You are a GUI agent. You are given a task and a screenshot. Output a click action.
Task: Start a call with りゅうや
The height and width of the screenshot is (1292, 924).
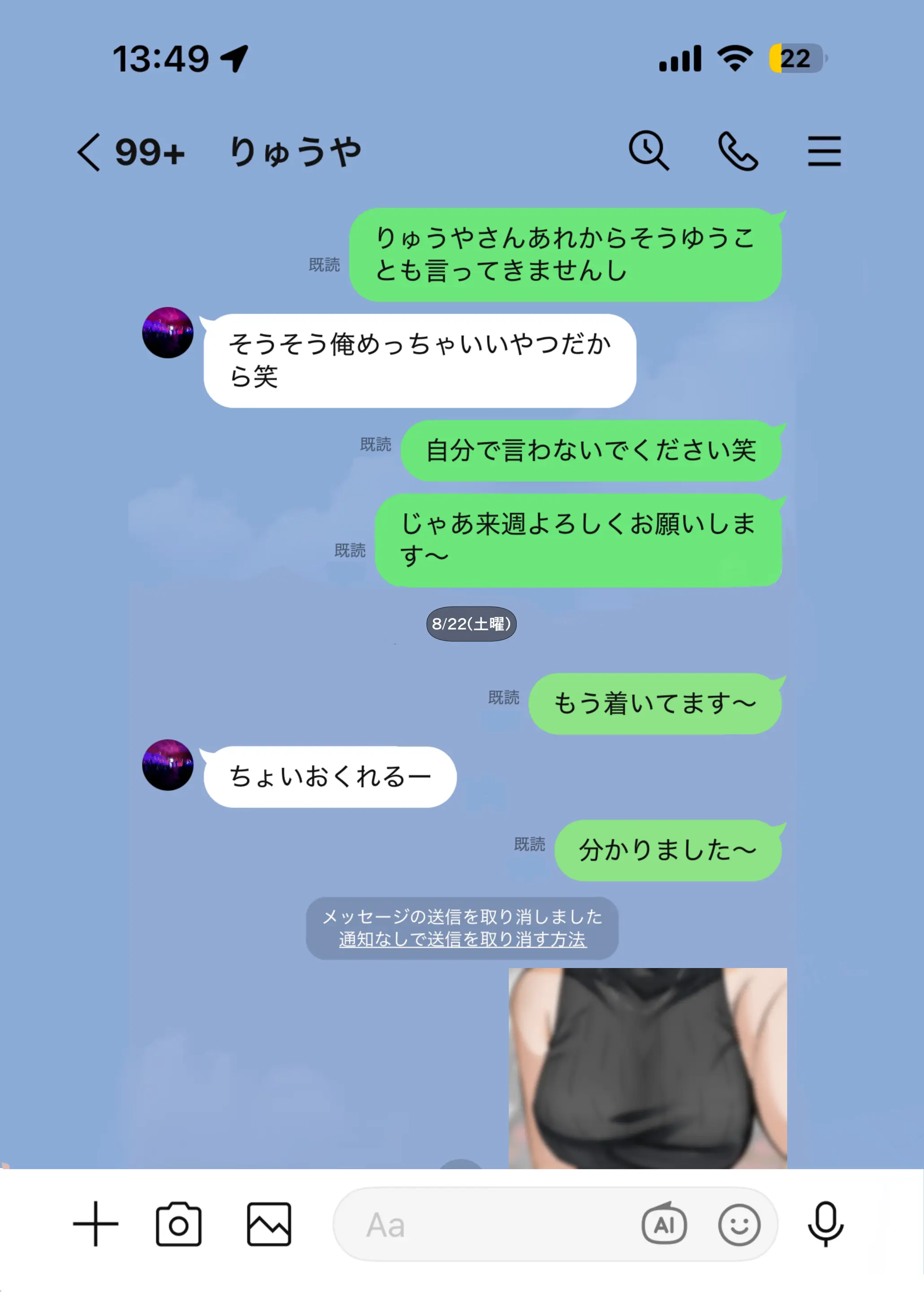(737, 151)
